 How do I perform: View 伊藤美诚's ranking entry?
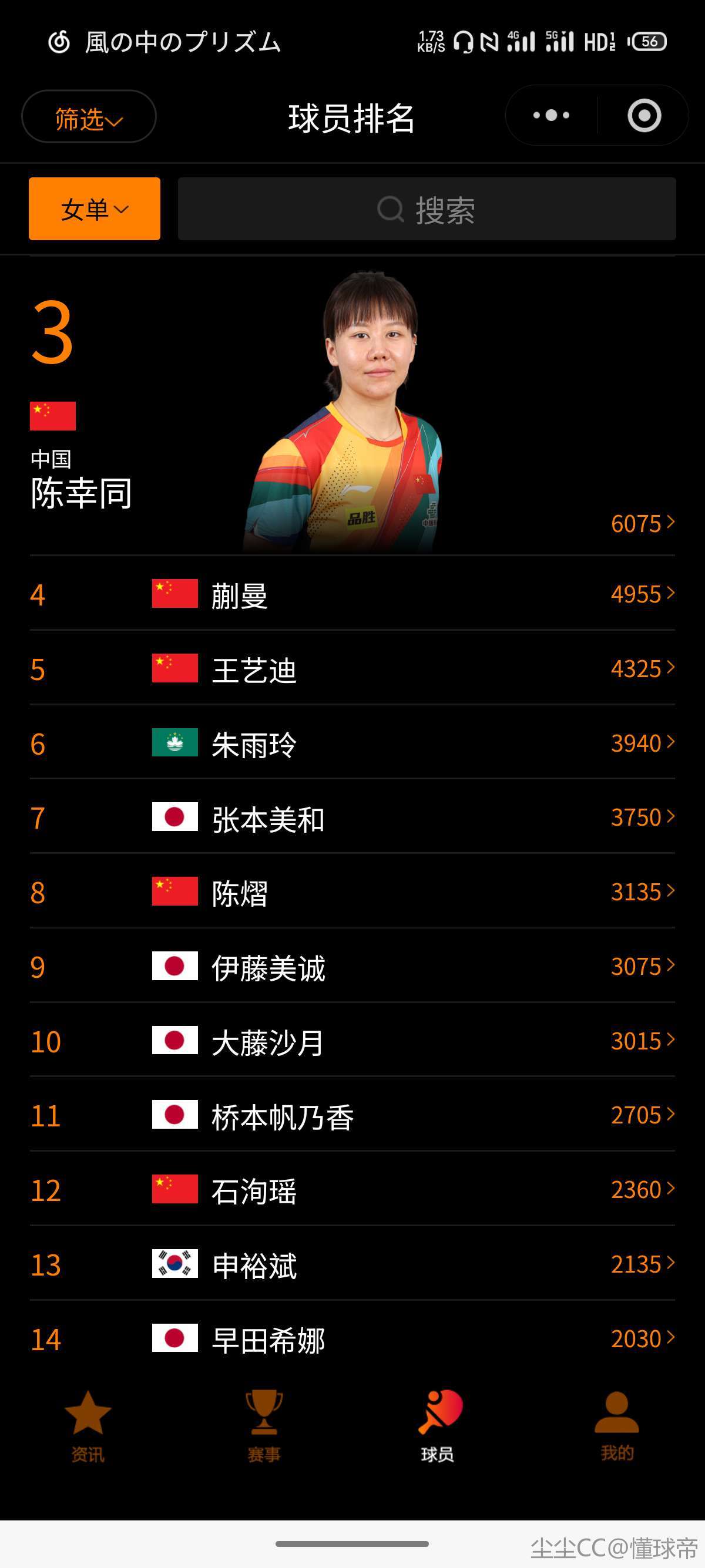(352, 967)
